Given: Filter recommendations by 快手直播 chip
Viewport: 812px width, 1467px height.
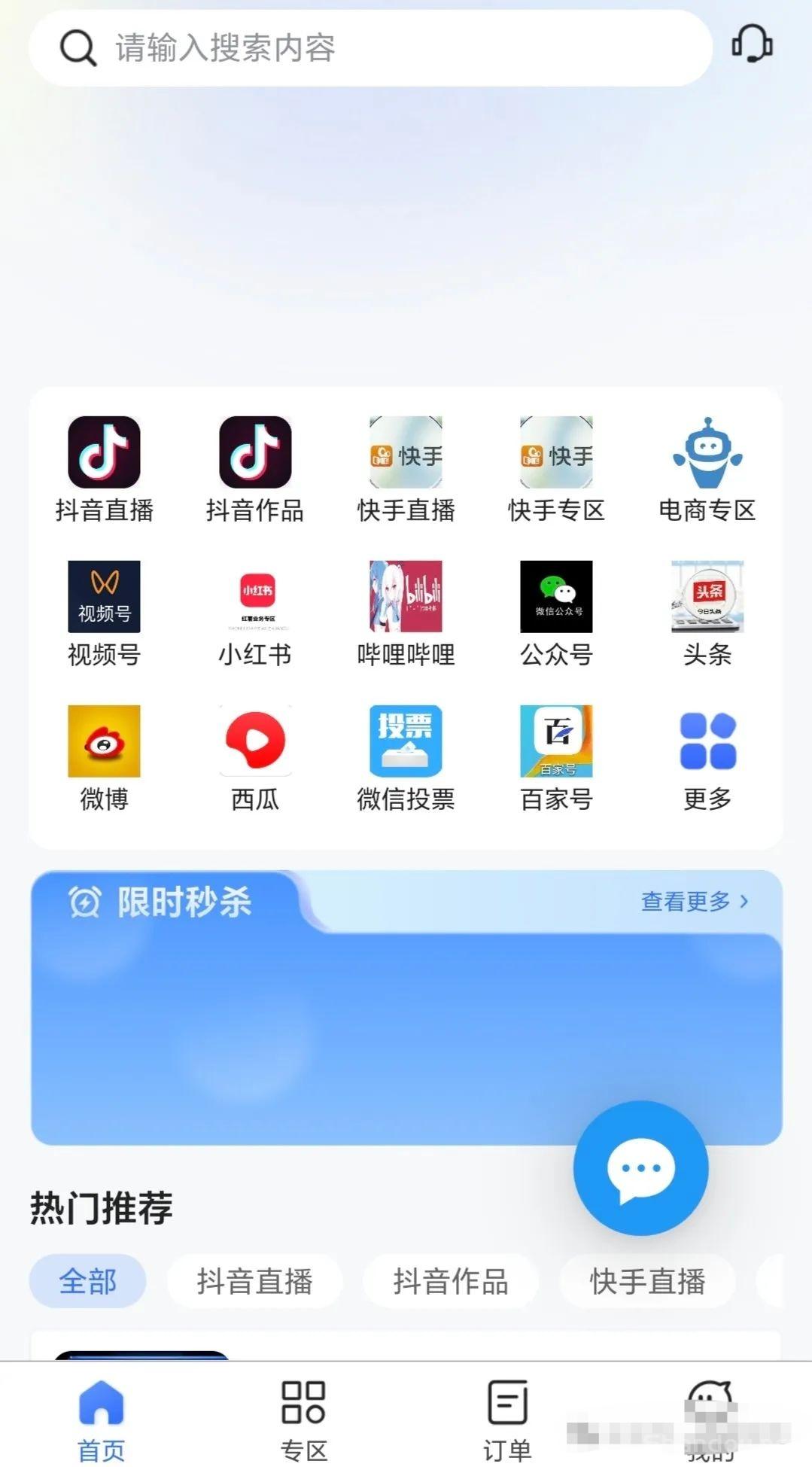Looking at the screenshot, I should tap(647, 1280).
